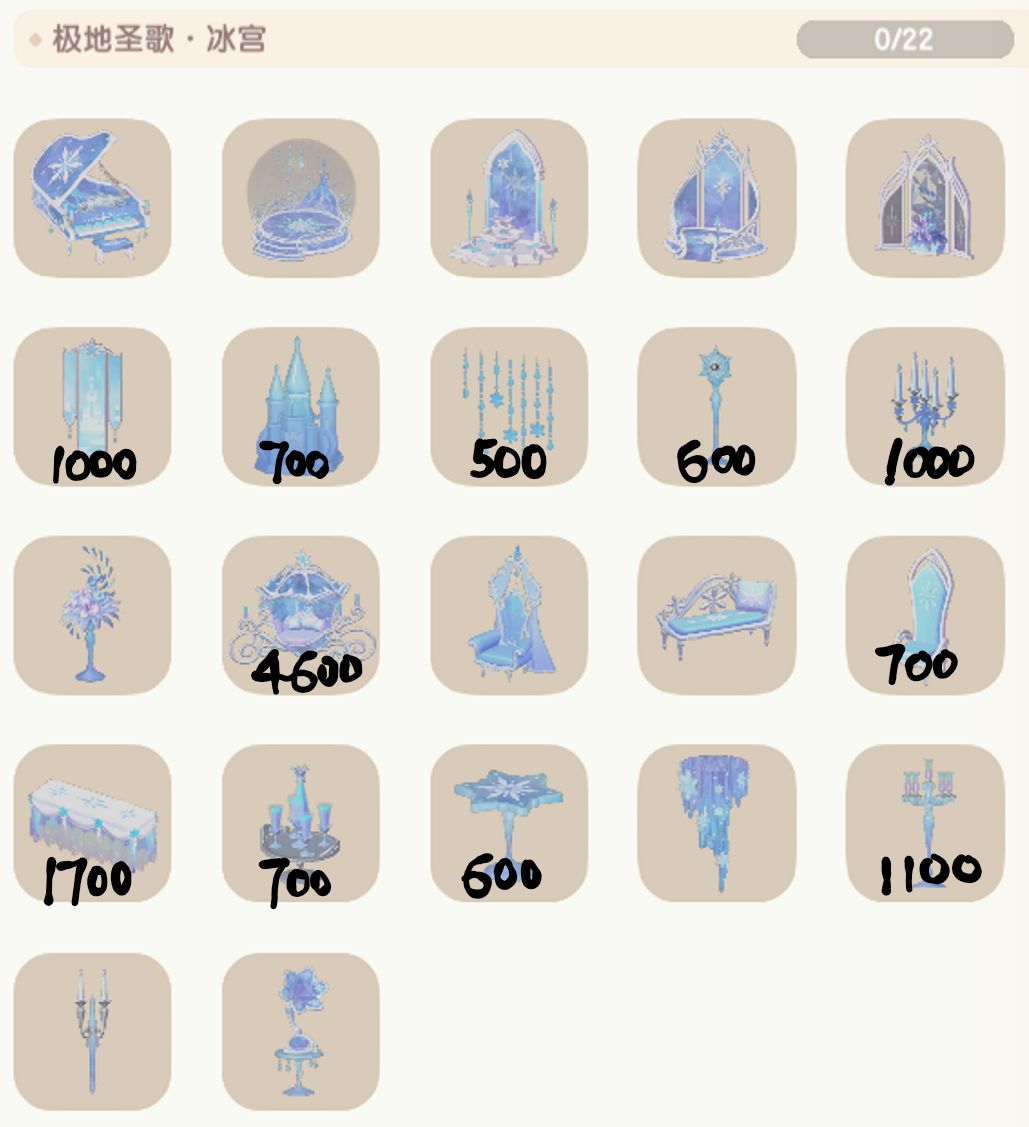This screenshot has width=1029, height=1127.
Task: Select the ice grand piano item
Action: click(92, 198)
